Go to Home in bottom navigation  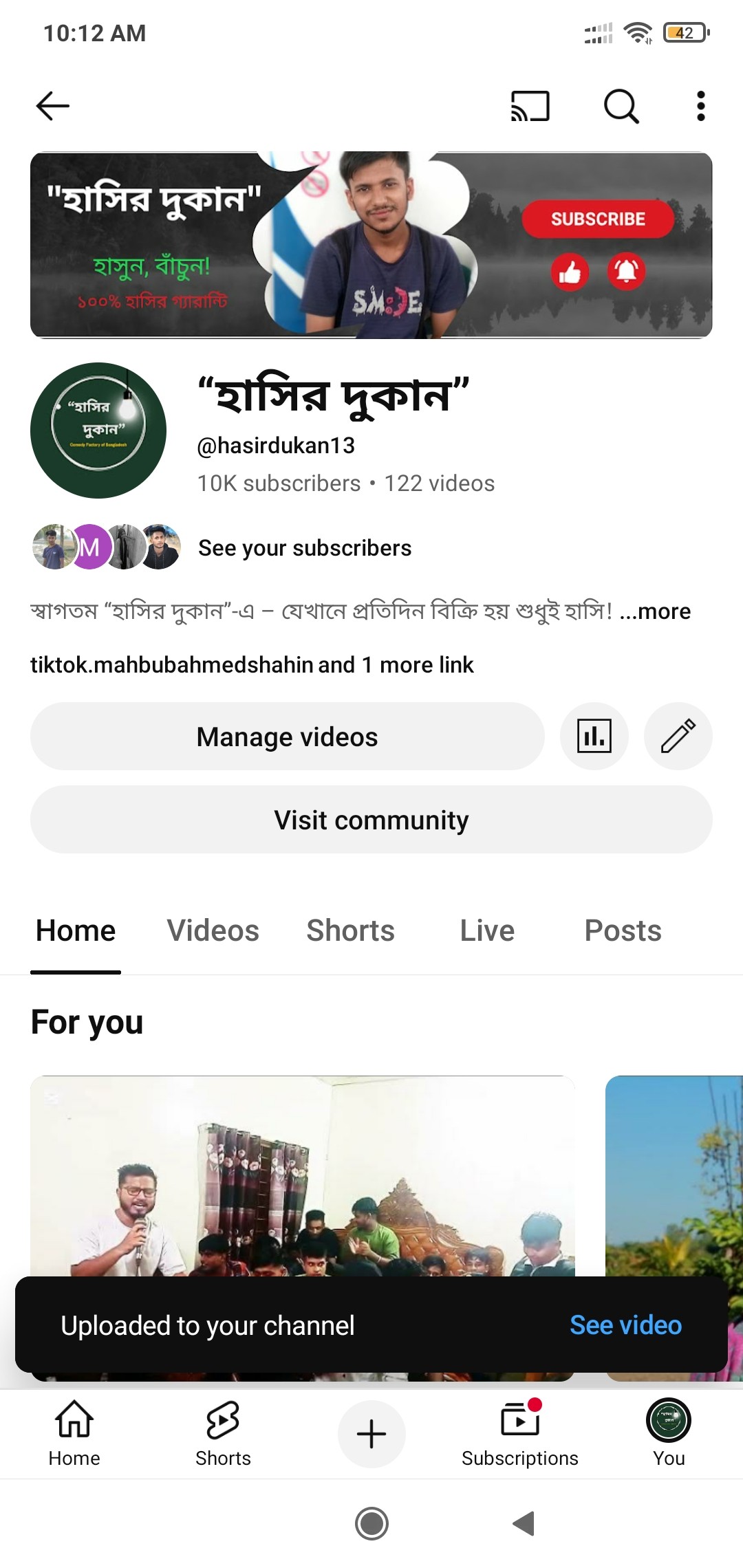click(x=74, y=1433)
